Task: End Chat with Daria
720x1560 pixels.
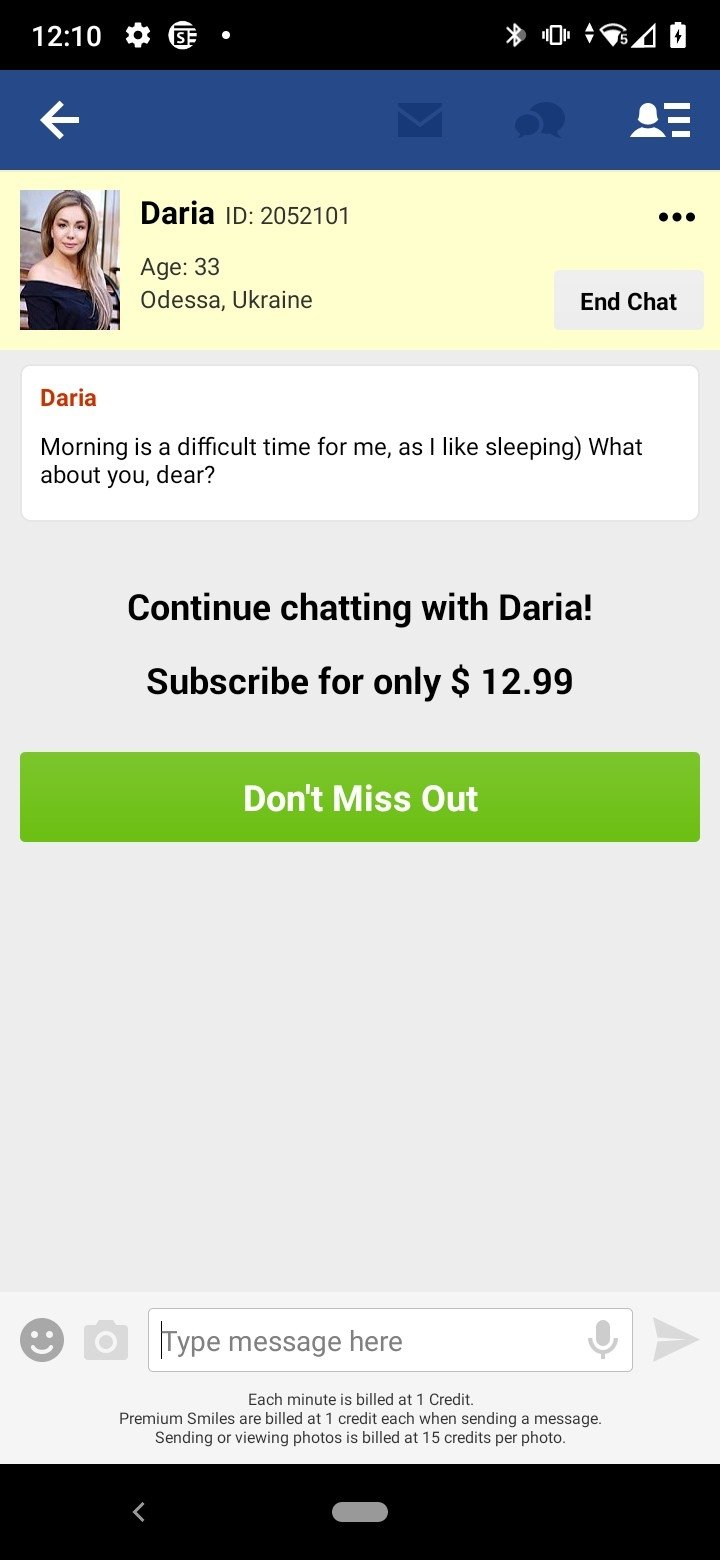Action: coord(629,301)
